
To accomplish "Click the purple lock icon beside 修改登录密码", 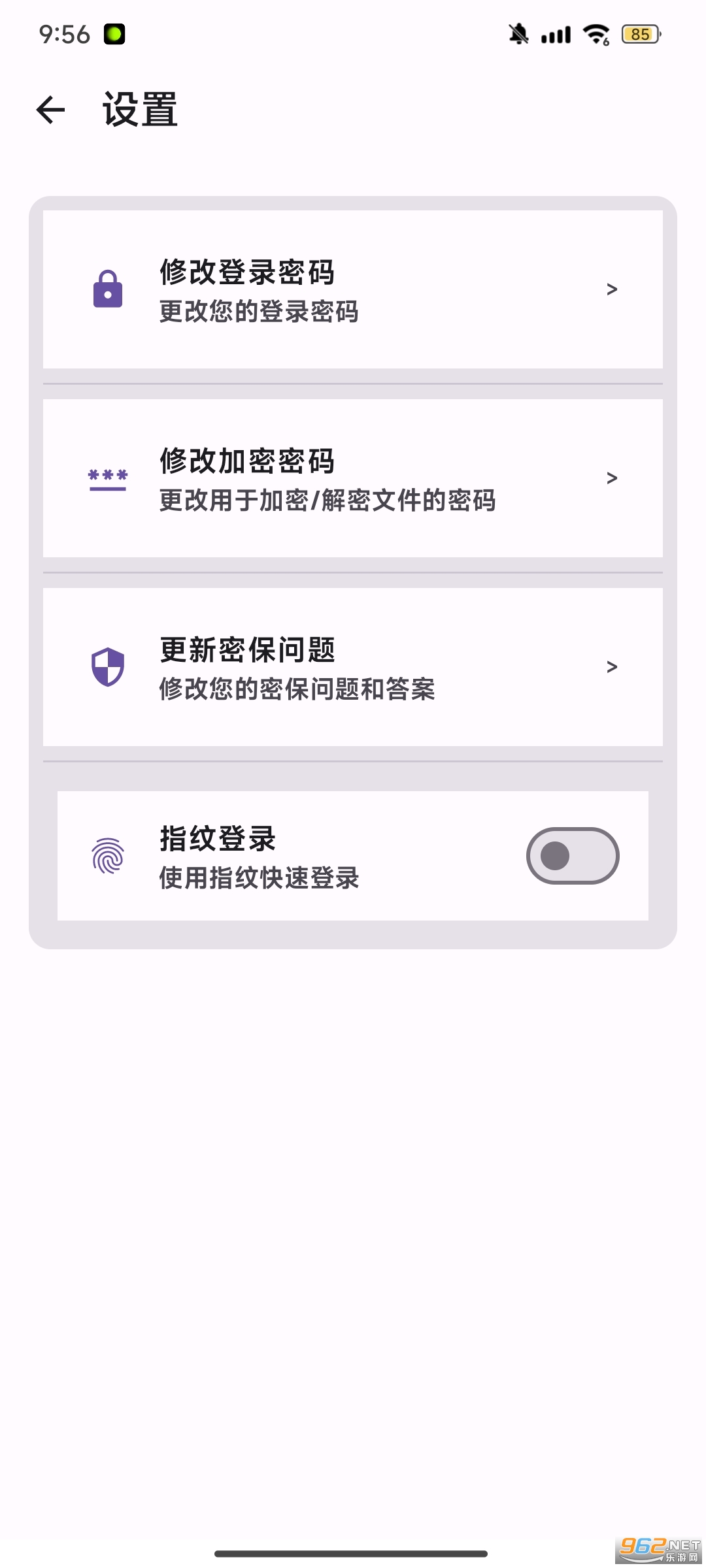I will [107, 288].
